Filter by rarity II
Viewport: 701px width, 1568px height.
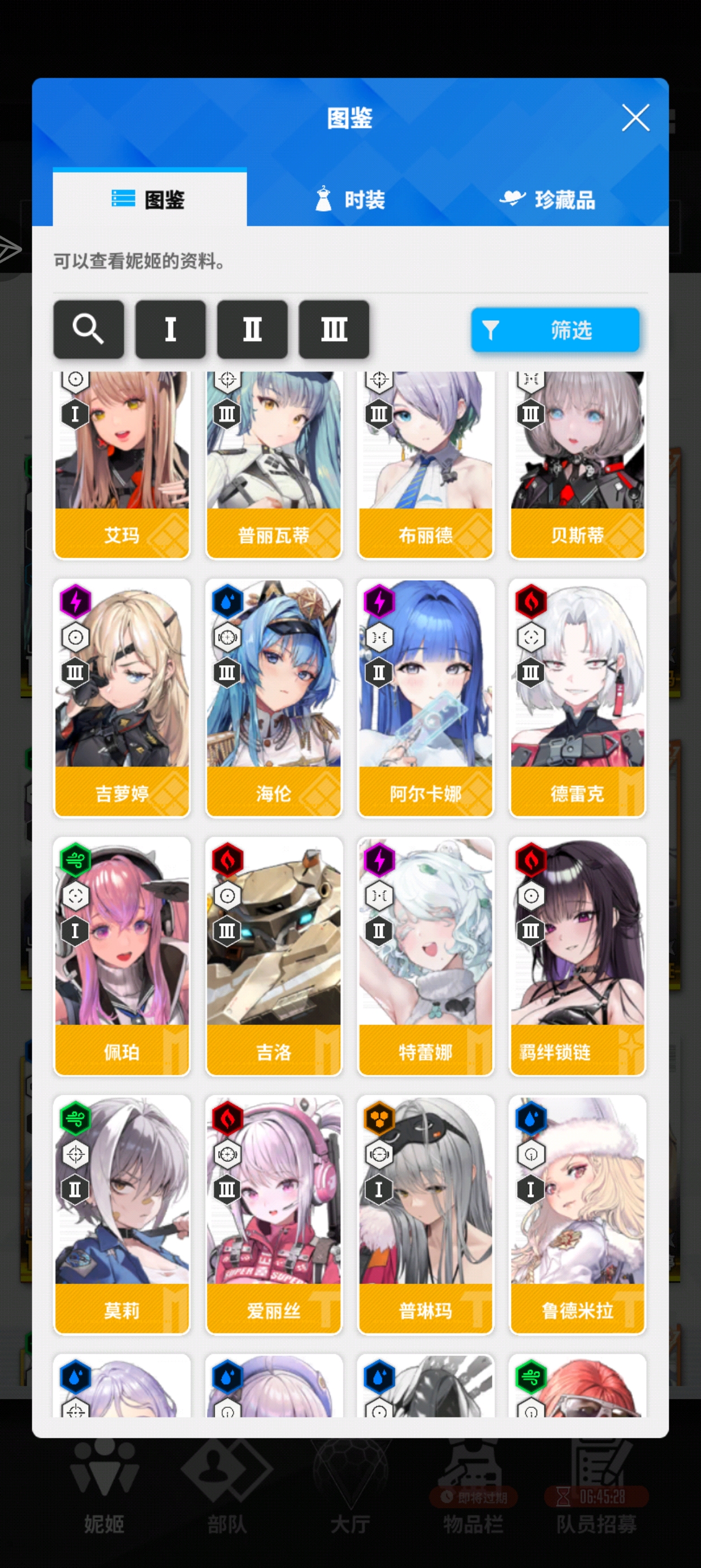click(x=252, y=329)
